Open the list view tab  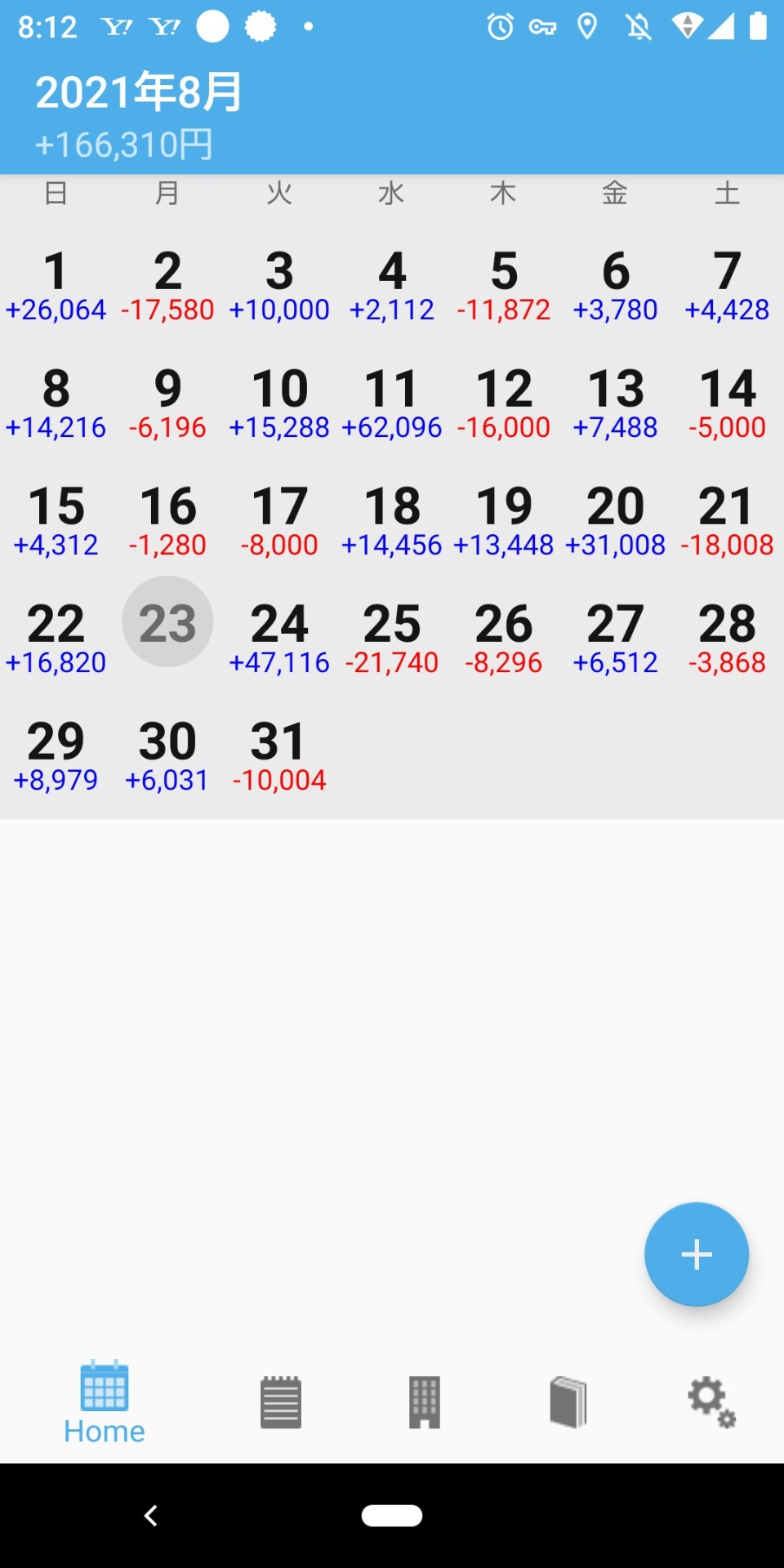(281, 1403)
